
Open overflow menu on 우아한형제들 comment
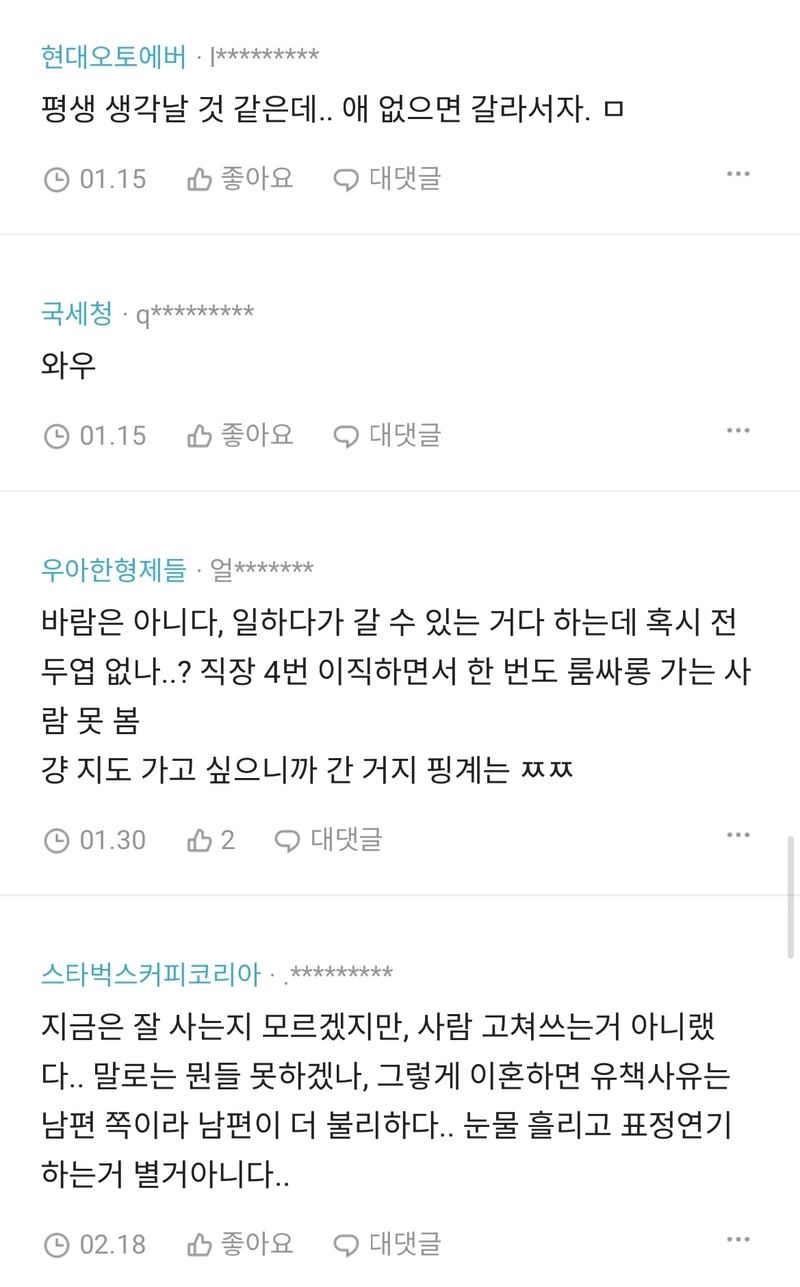[738, 835]
